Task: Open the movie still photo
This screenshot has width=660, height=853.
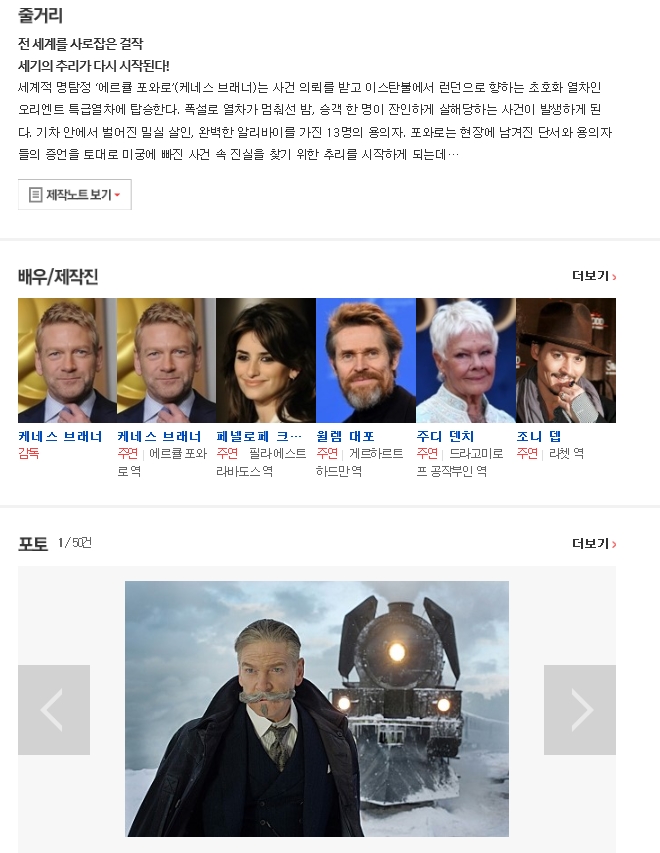Action: 316,708
